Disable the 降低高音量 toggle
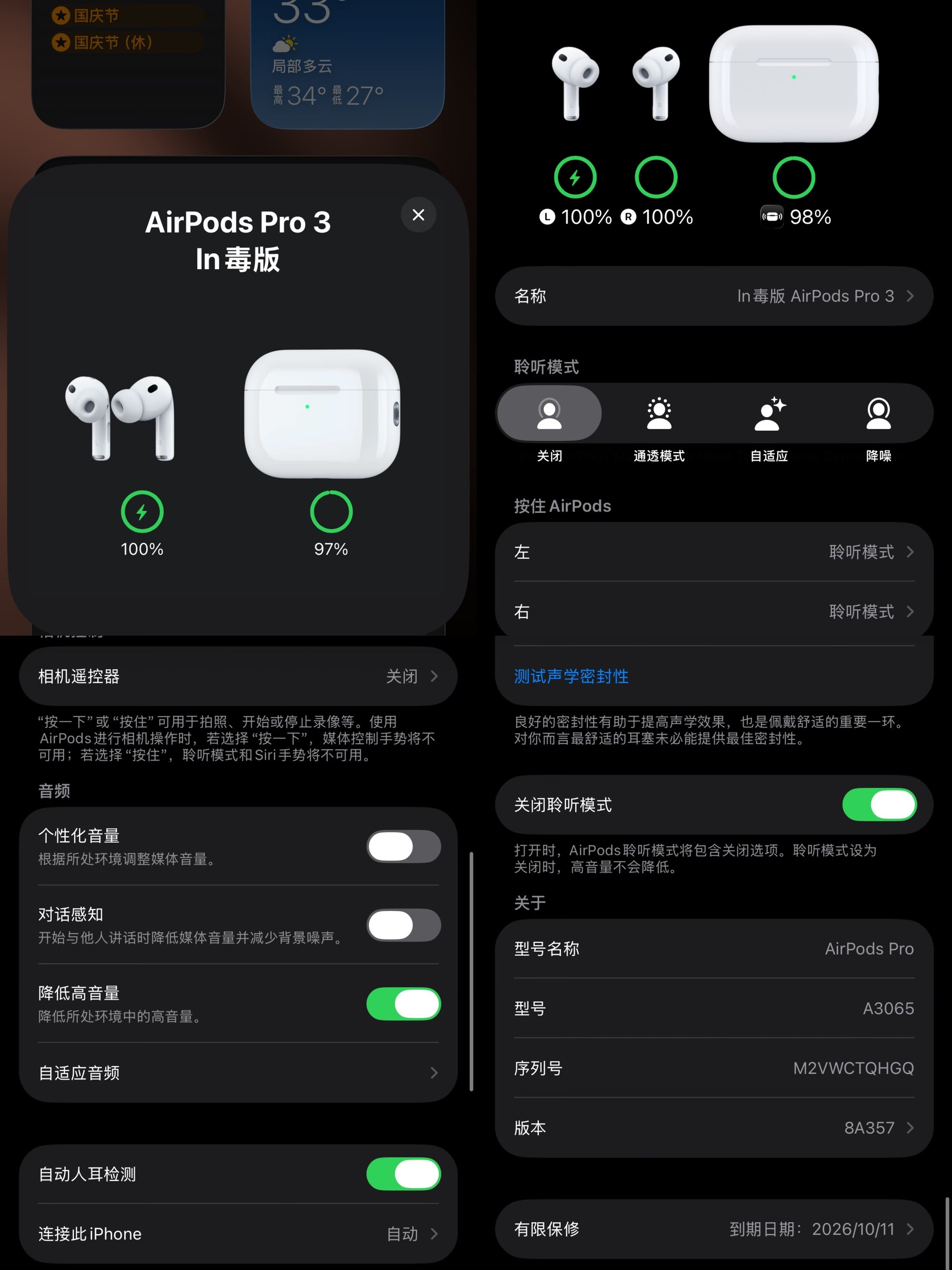 pos(403,1005)
